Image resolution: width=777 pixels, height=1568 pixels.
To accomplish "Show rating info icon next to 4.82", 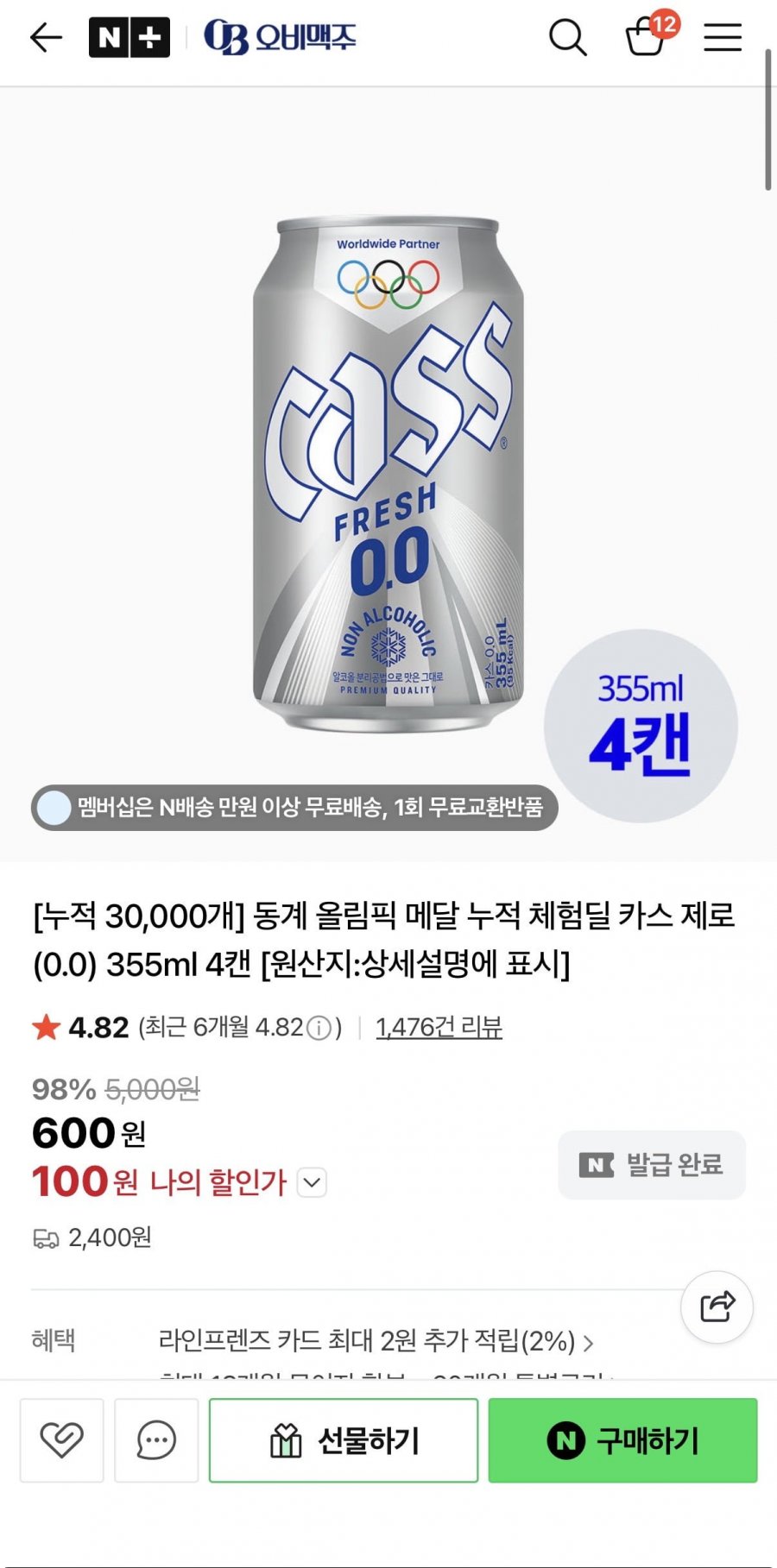I will [319, 1028].
